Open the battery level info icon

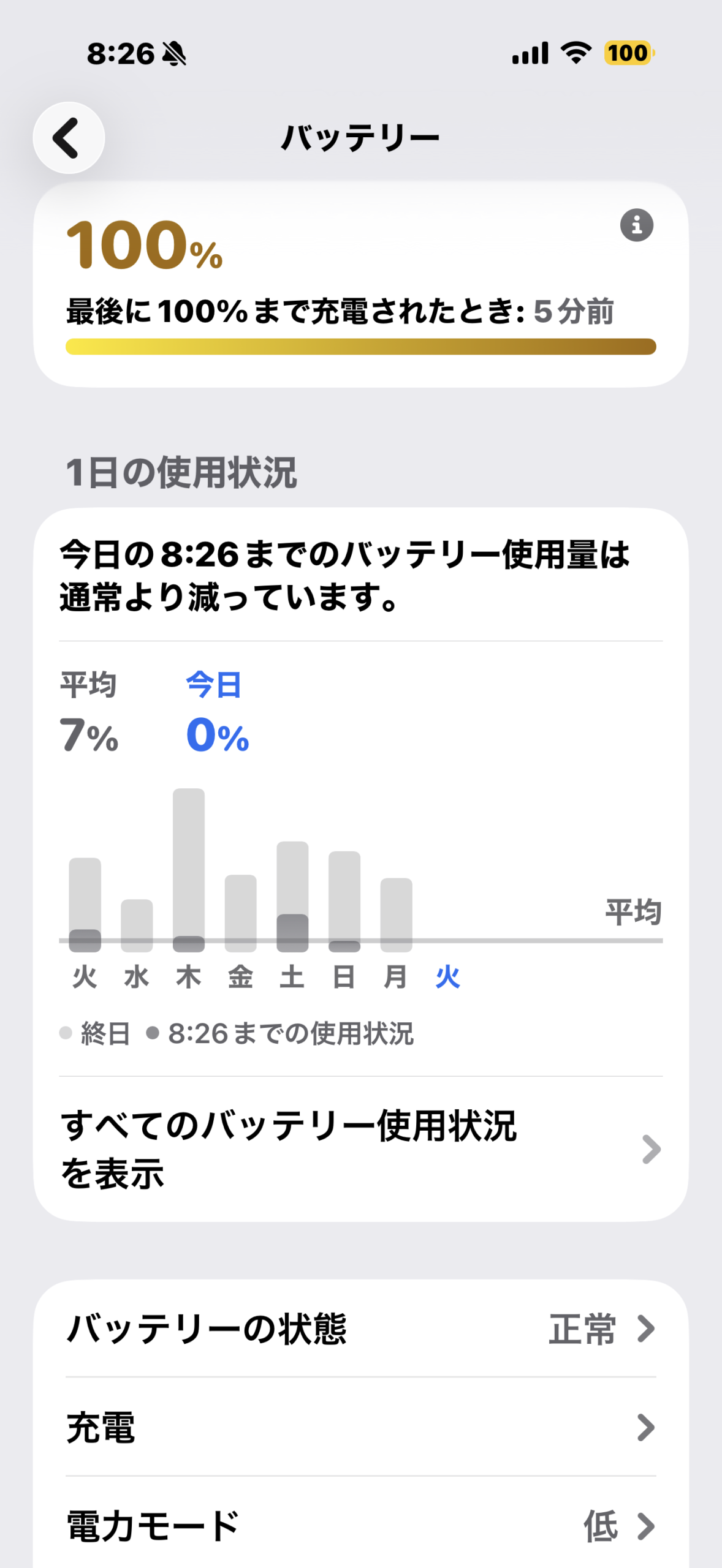636,225
